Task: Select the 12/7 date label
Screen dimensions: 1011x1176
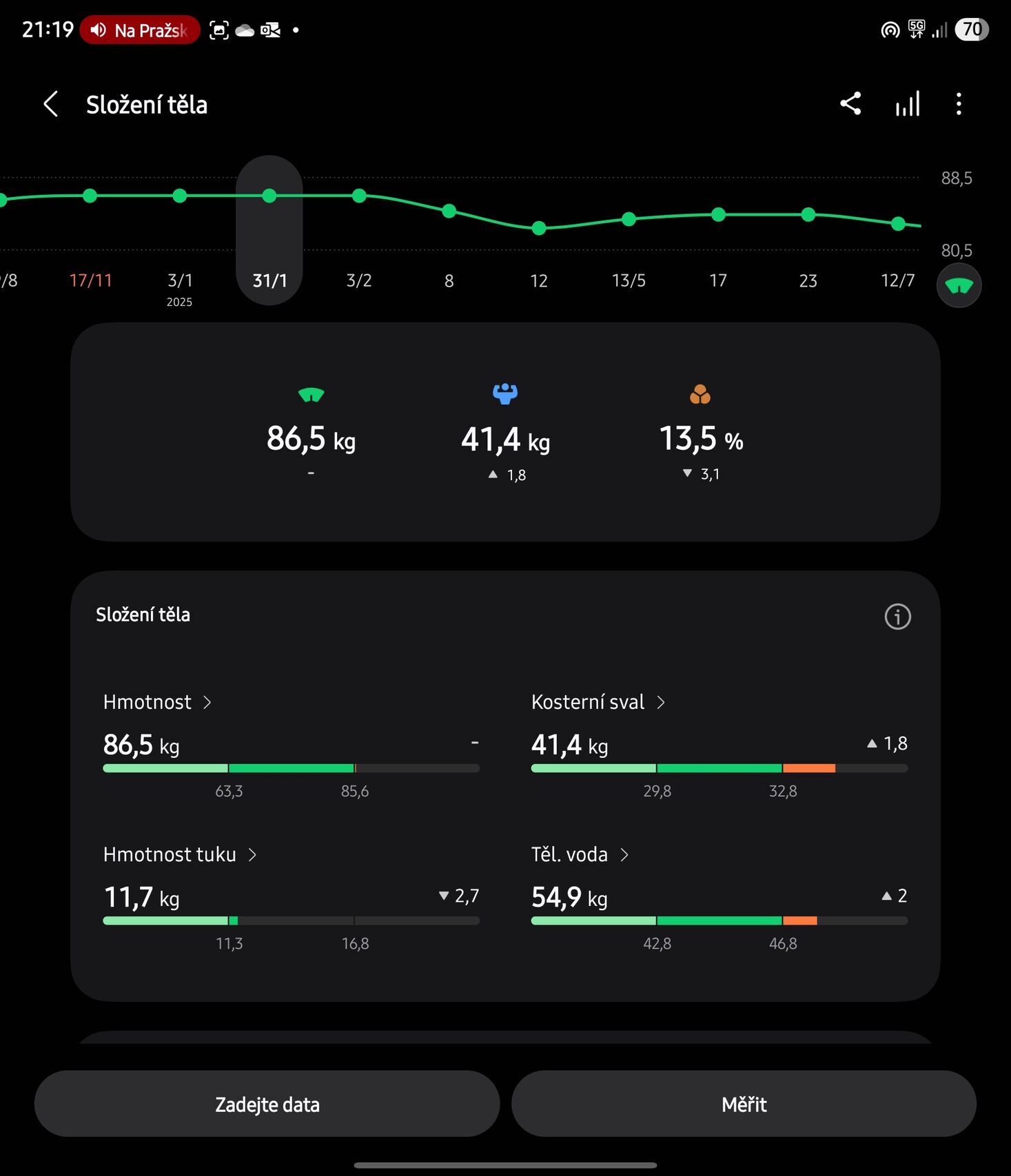Action: pyautogui.click(x=898, y=280)
